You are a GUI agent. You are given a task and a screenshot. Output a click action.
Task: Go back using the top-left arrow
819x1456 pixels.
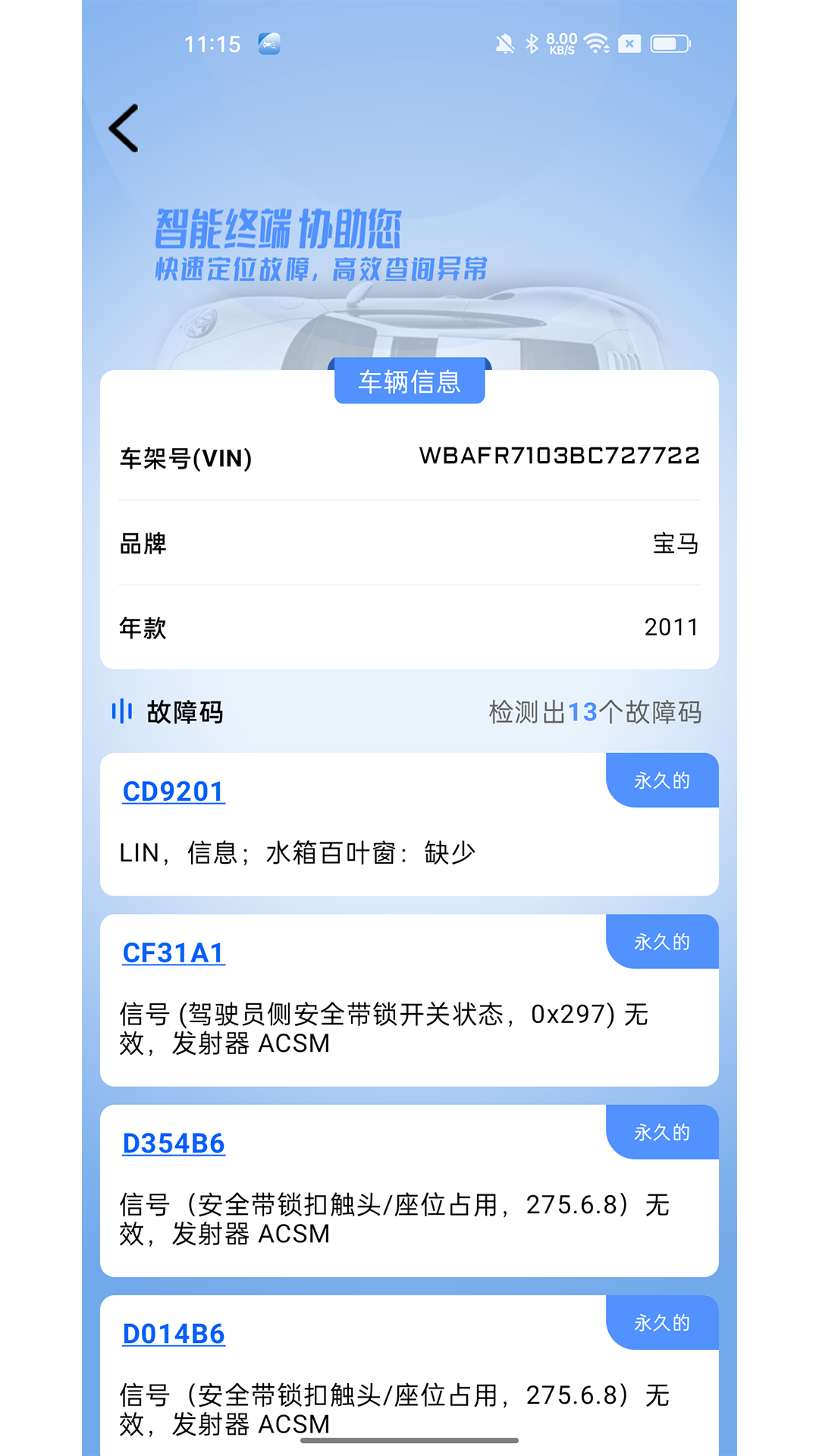point(124,128)
